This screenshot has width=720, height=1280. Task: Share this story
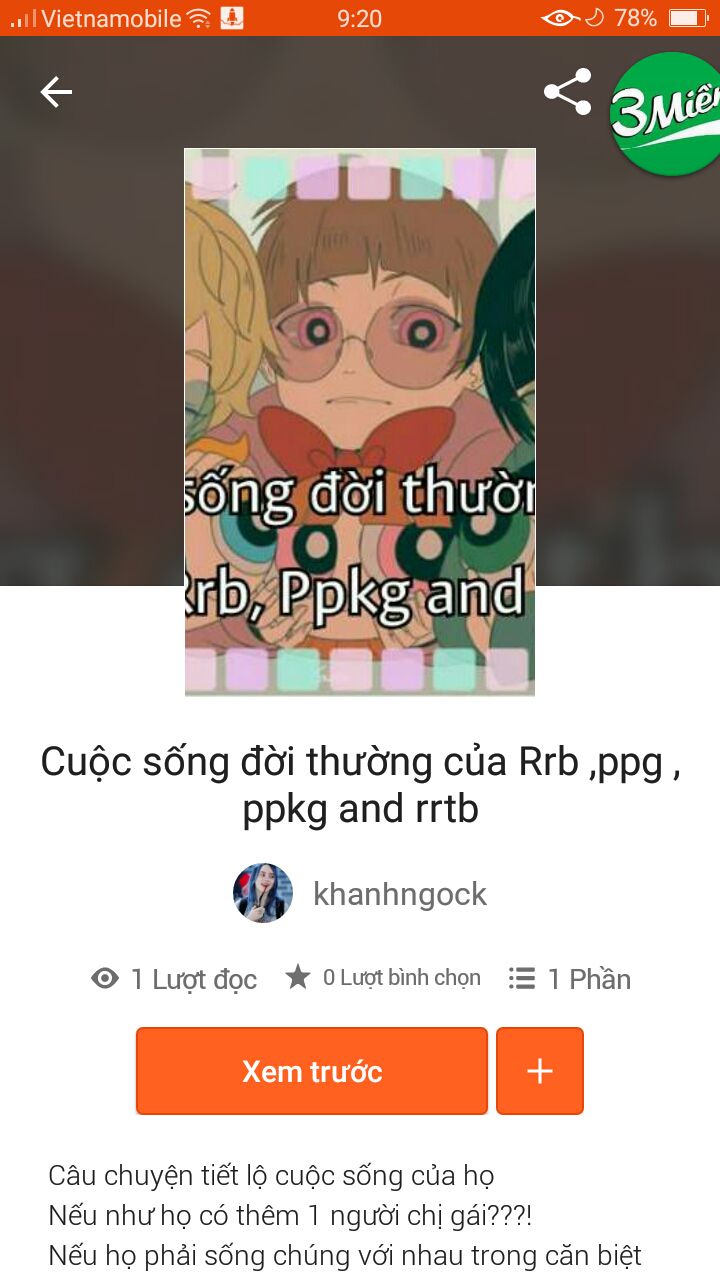[x=567, y=93]
